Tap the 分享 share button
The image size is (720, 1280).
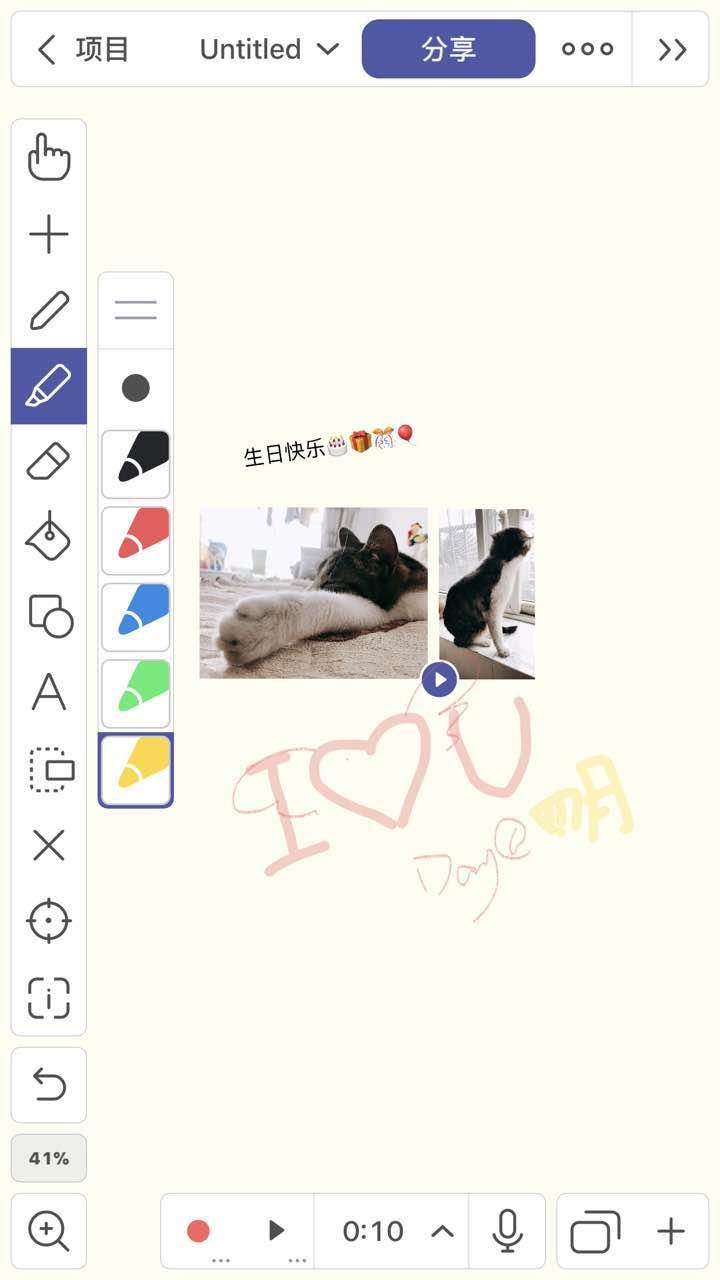[448, 49]
